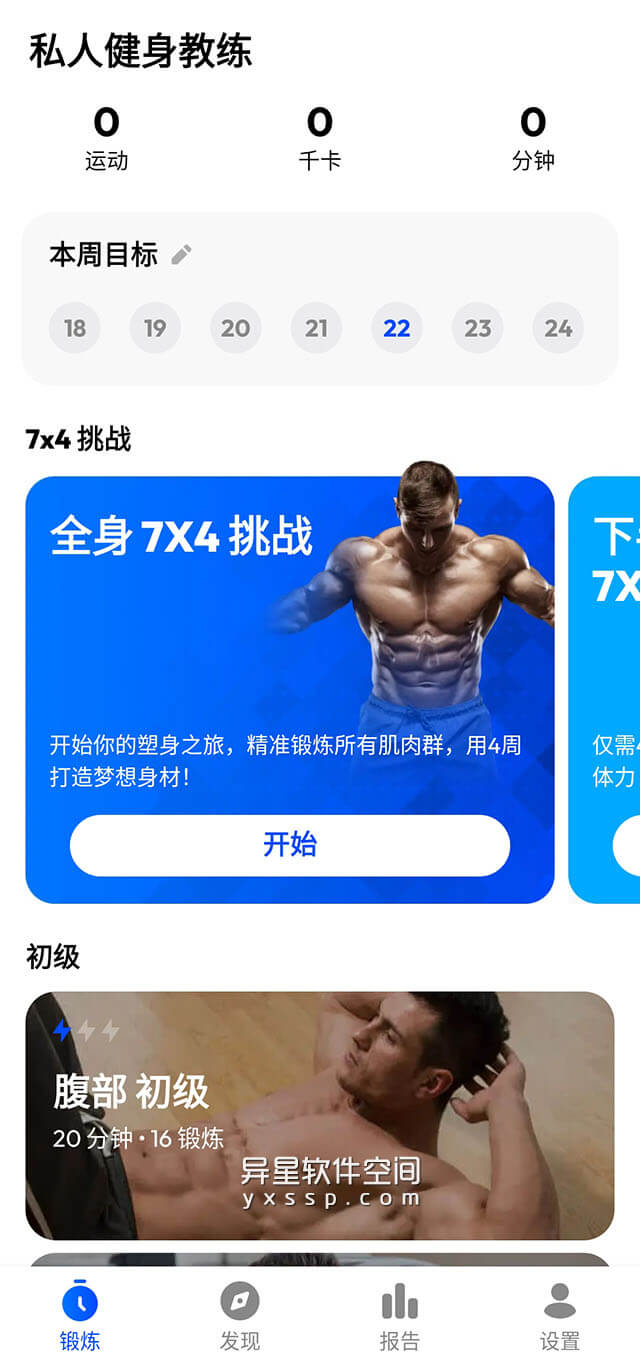Tap day 24 in the weekly goal
The width and height of the screenshot is (640, 1369).
[x=558, y=328]
